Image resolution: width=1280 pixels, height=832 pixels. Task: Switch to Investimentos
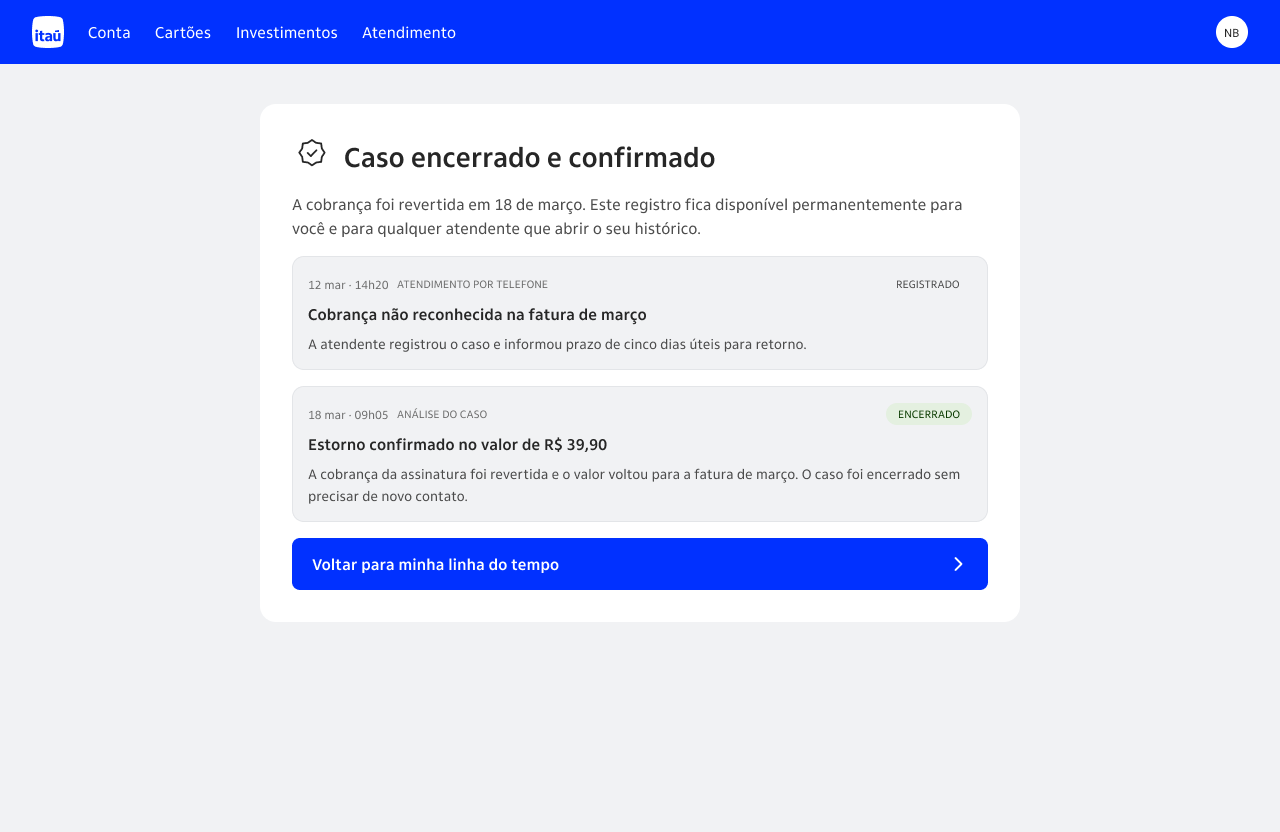pyautogui.click(x=287, y=32)
